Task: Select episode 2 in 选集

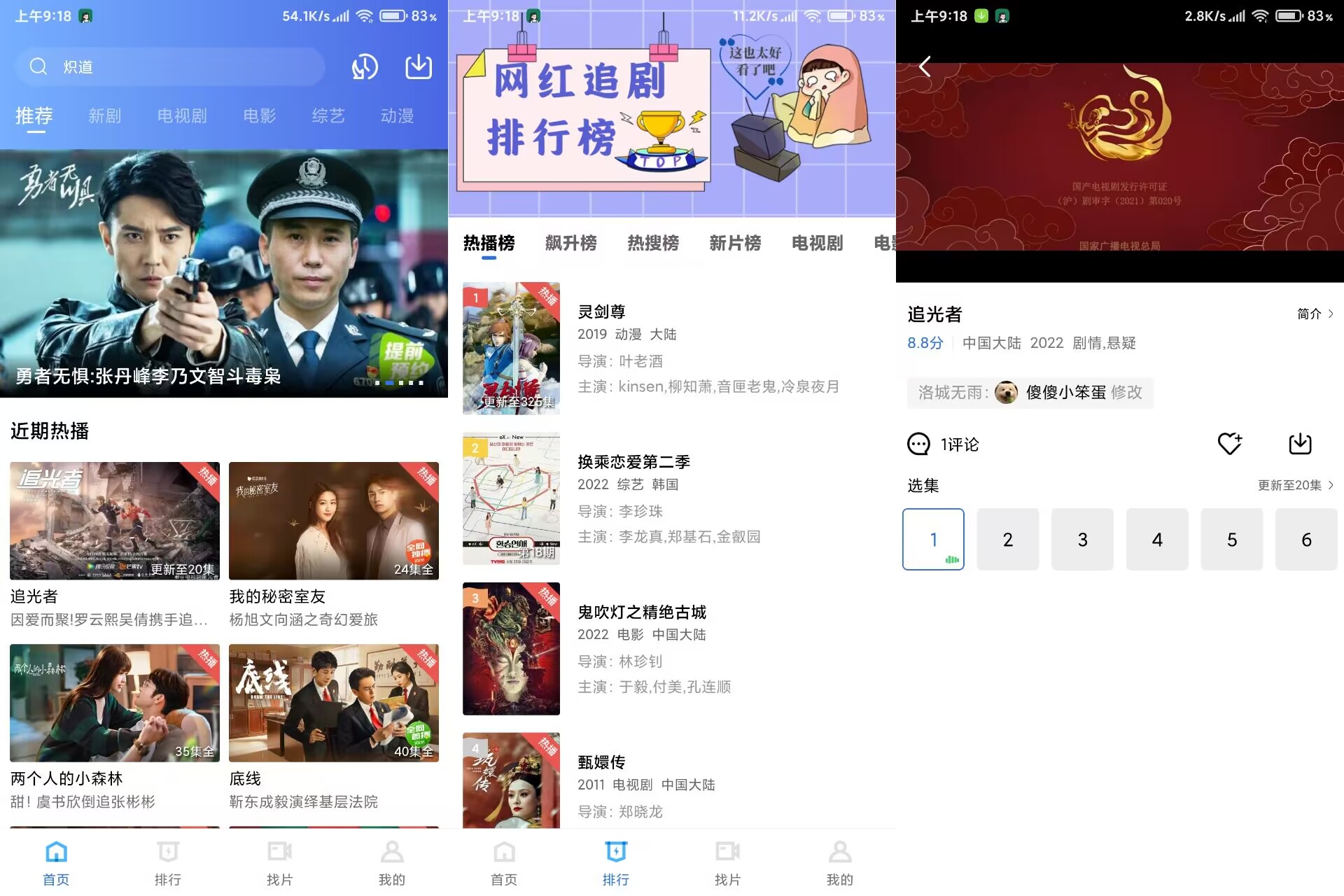Action: tap(1007, 540)
